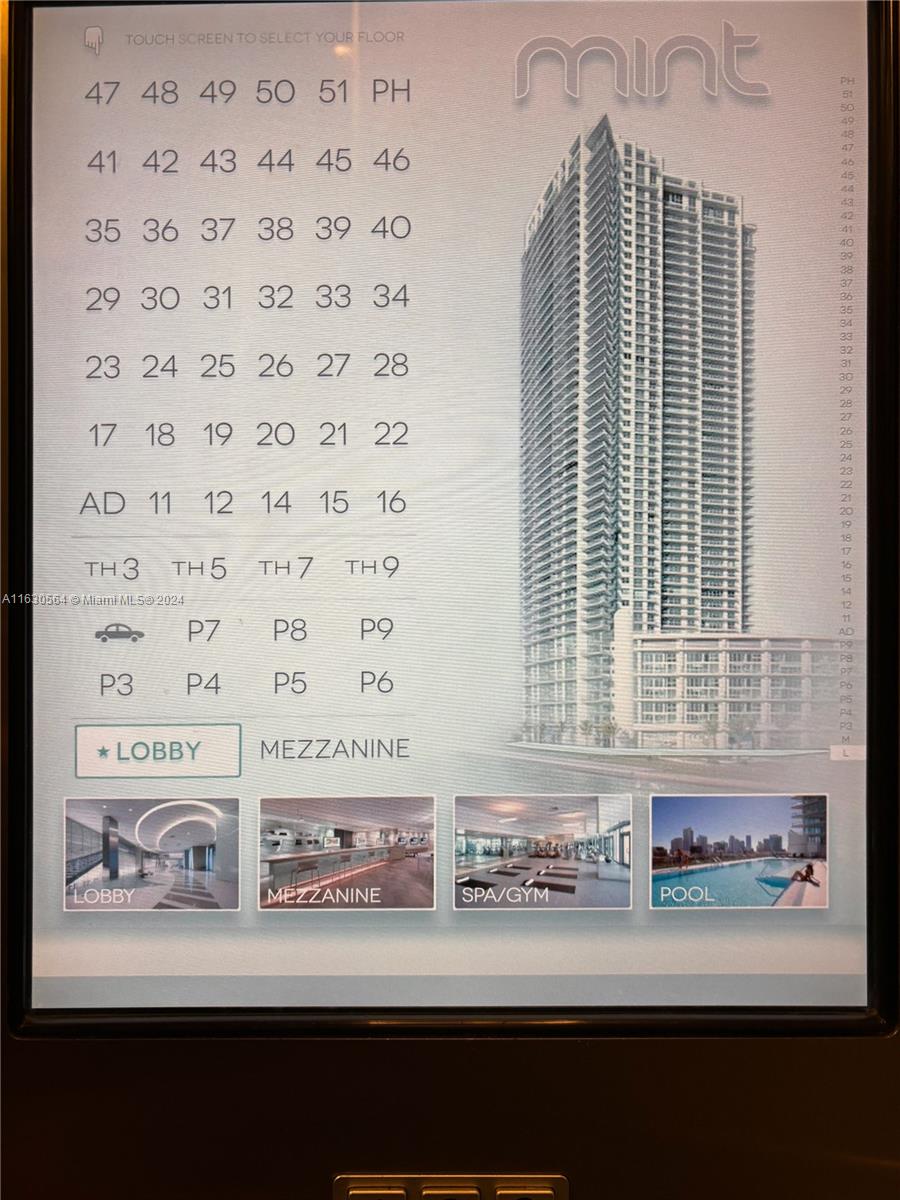Select parking level P7
This screenshot has width=900, height=1200.
[x=204, y=631]
